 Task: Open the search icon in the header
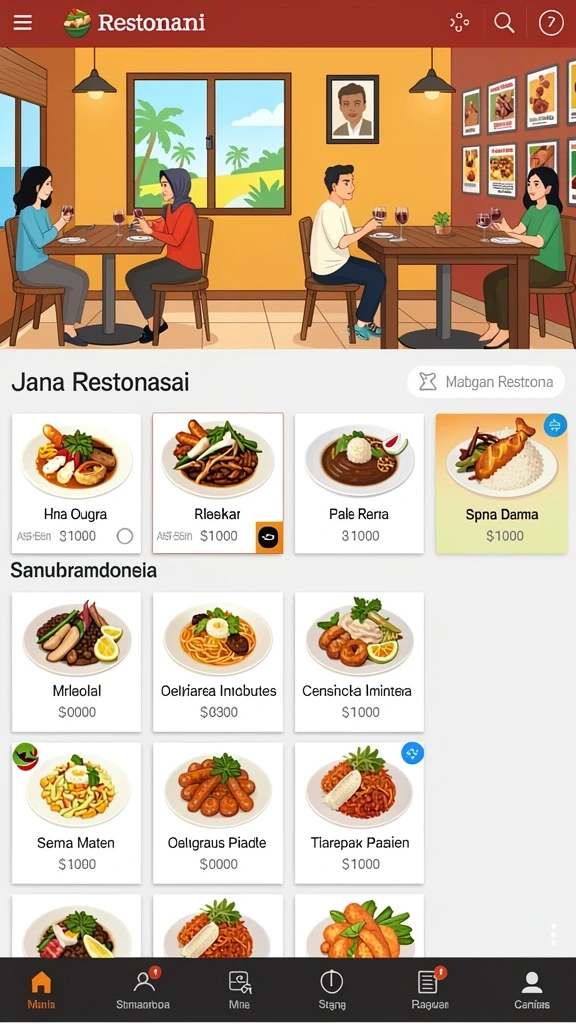click(504, 23)
